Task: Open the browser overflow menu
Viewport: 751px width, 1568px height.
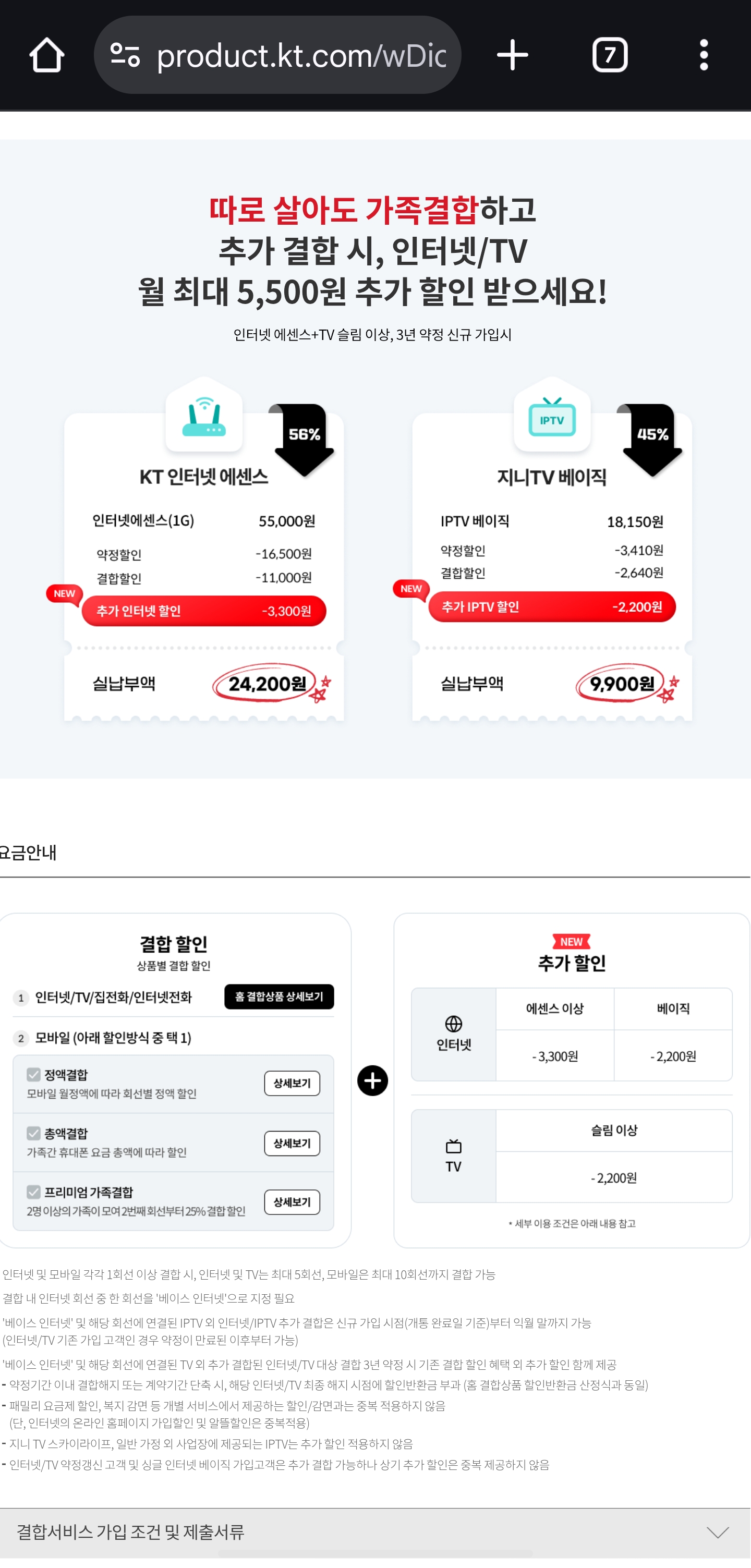Action: pyautogui.click(x=704, y=55)
